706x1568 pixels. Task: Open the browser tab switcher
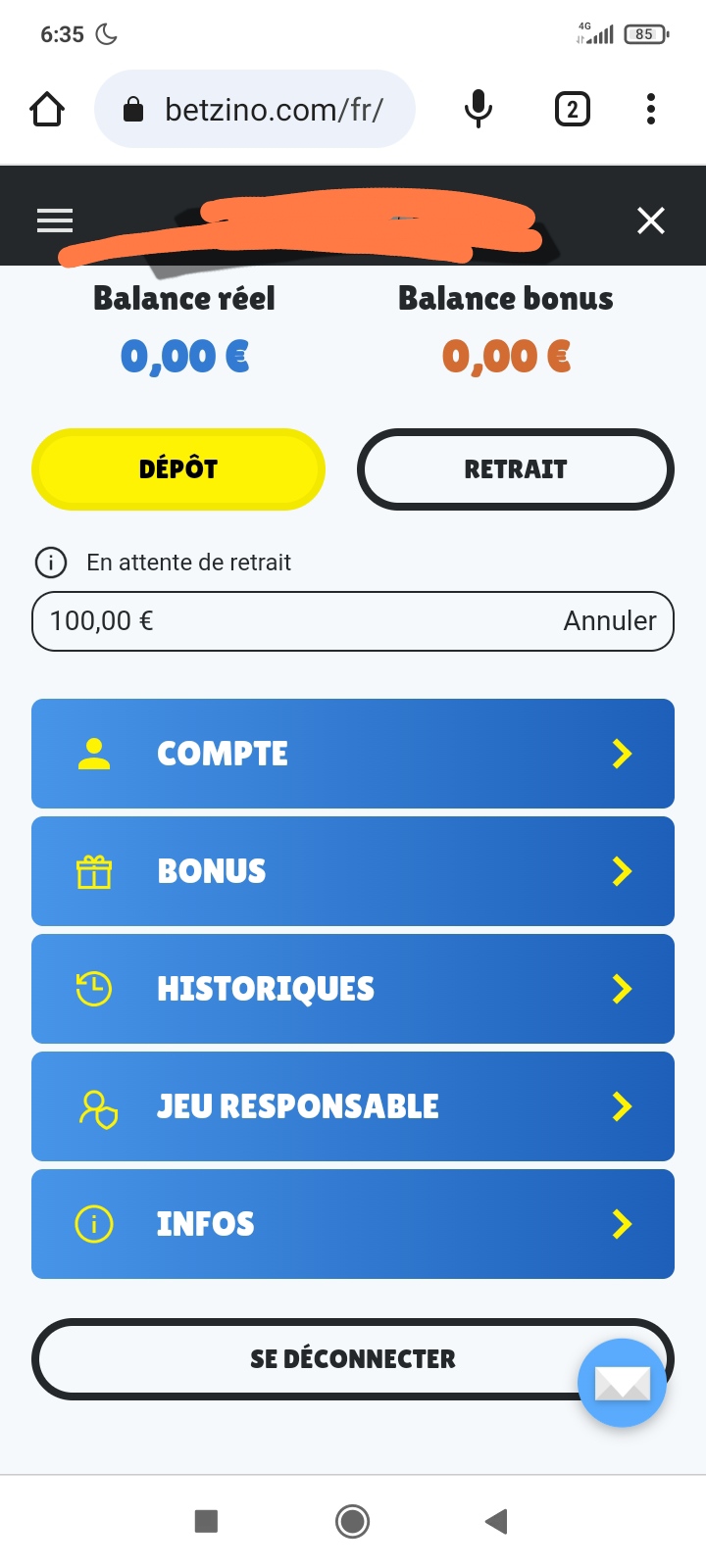(573, 109)
